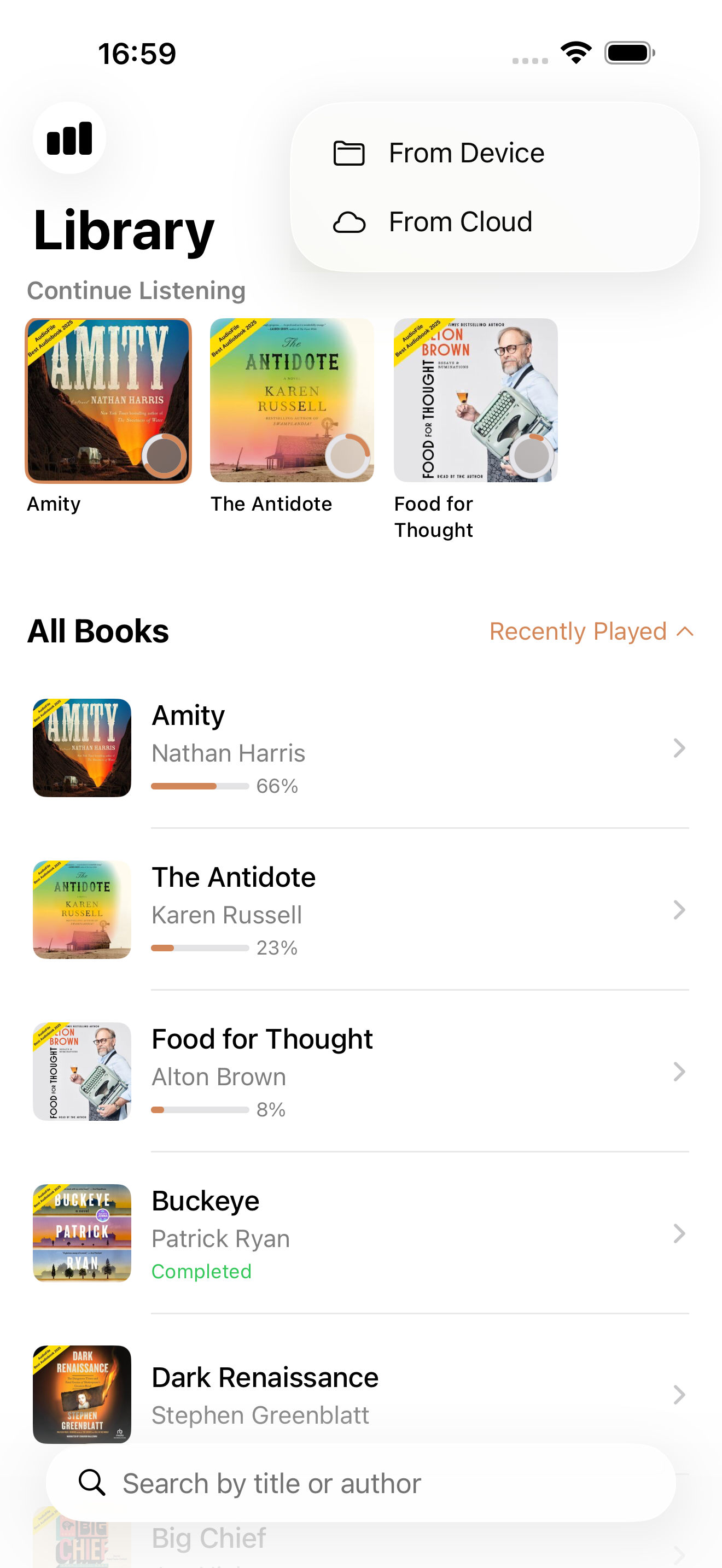Image resolution: width=722 pixels, height=1568 pixels.
Task: Open The Antidote by Karen Russell row
Action: click(x=359, y=910)
